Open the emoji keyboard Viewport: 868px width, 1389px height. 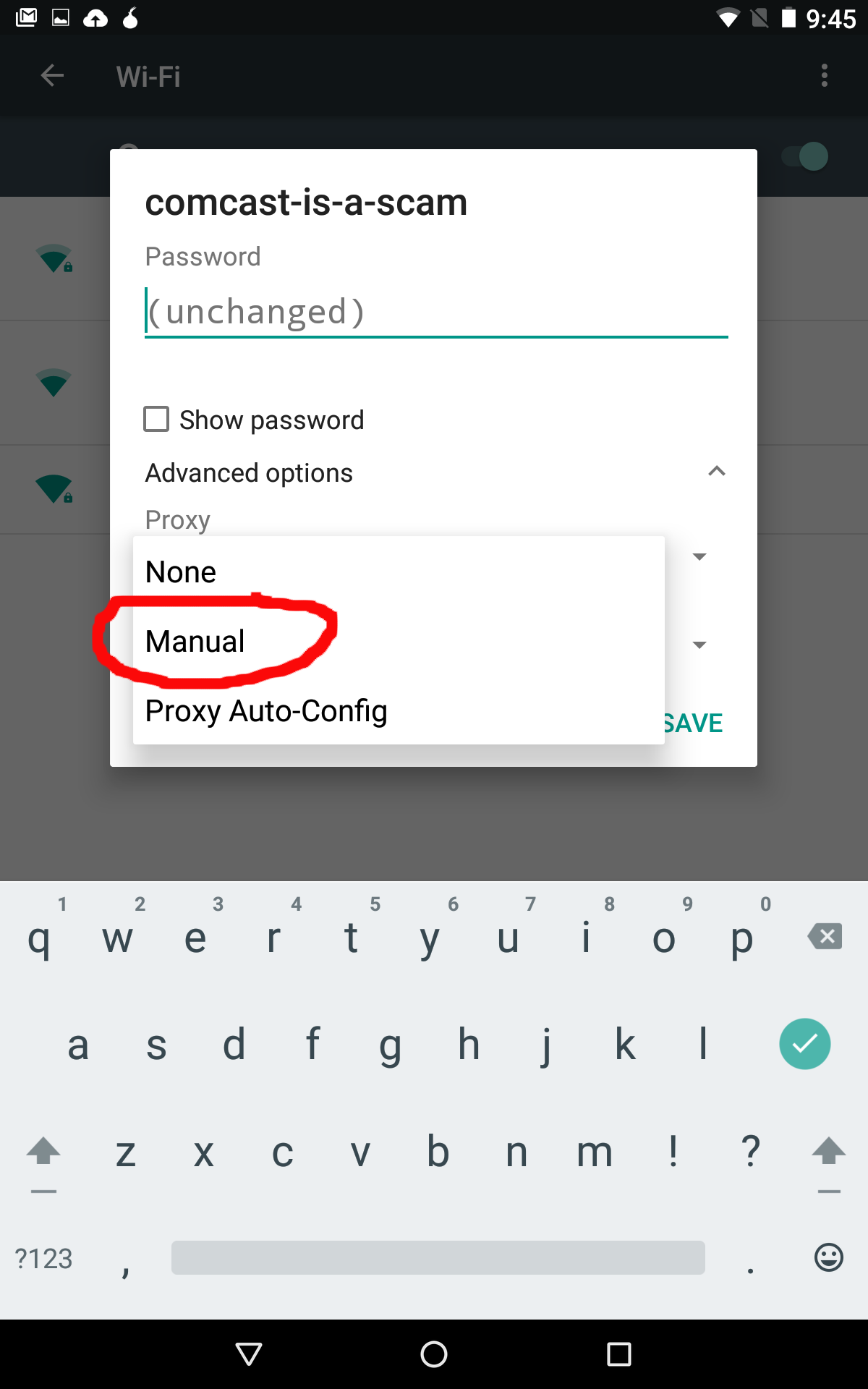pyautogui.click(x=829, y=1257)
